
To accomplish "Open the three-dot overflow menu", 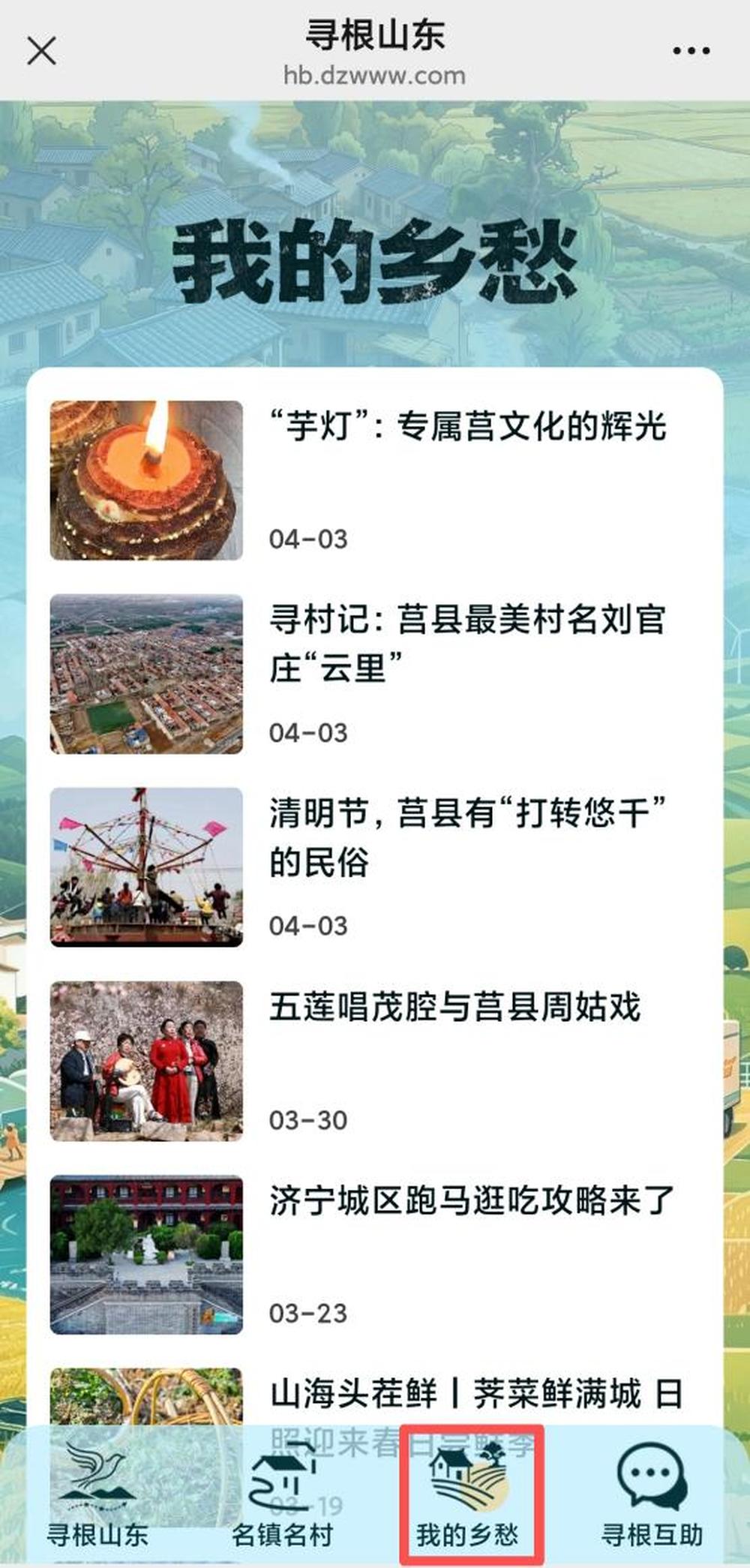I will point(691,51).
